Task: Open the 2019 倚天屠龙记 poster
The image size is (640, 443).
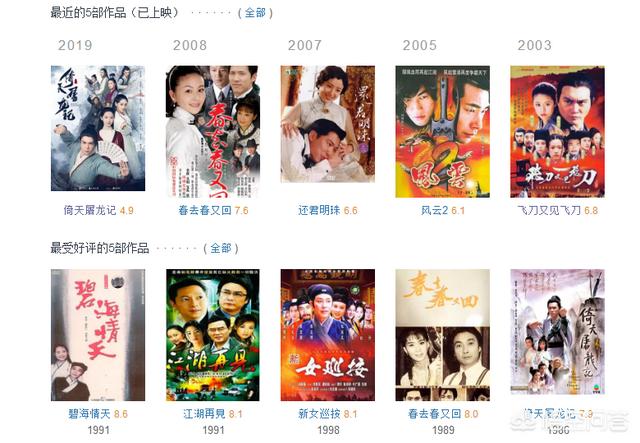Action: coord(98,129)
